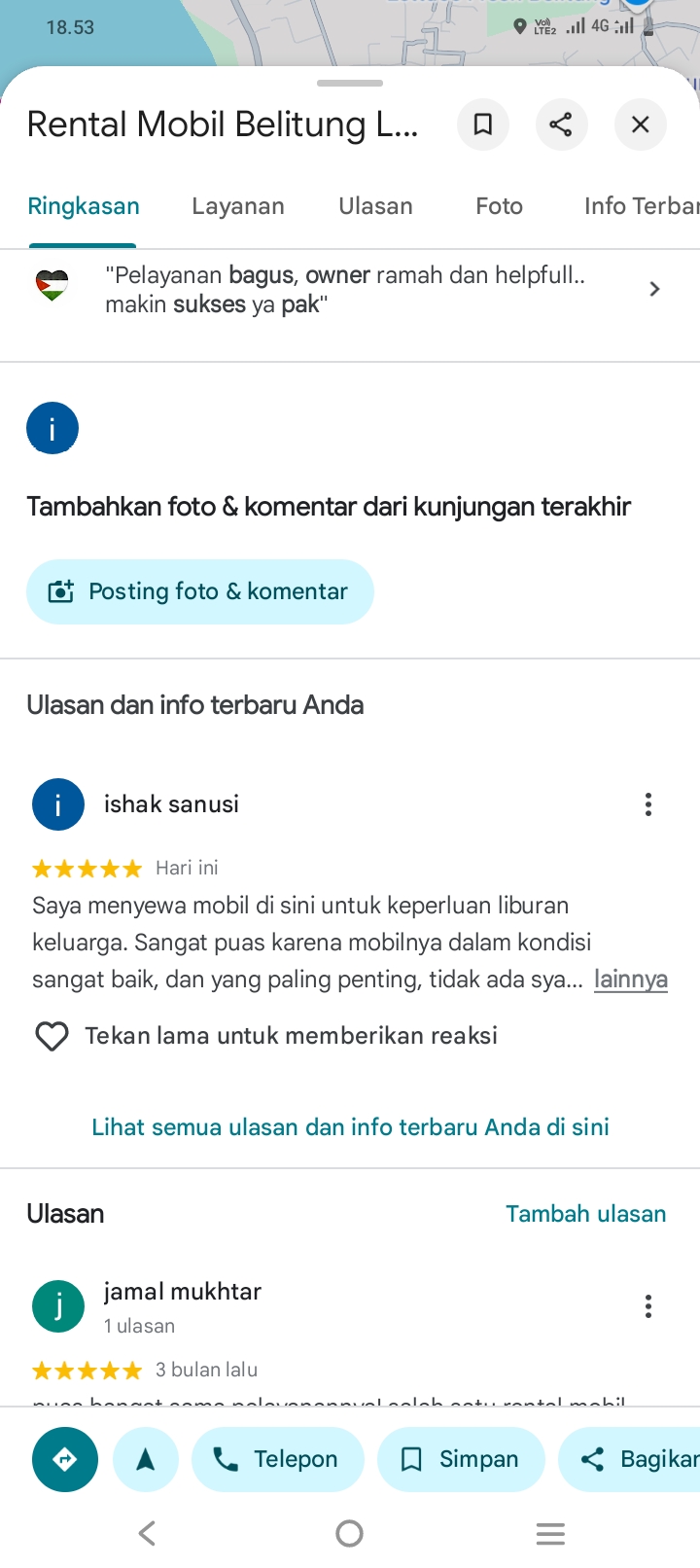Open the Info Terbaru tab
The height and width of the screenshot is (1568, 700).
(642, 206)
